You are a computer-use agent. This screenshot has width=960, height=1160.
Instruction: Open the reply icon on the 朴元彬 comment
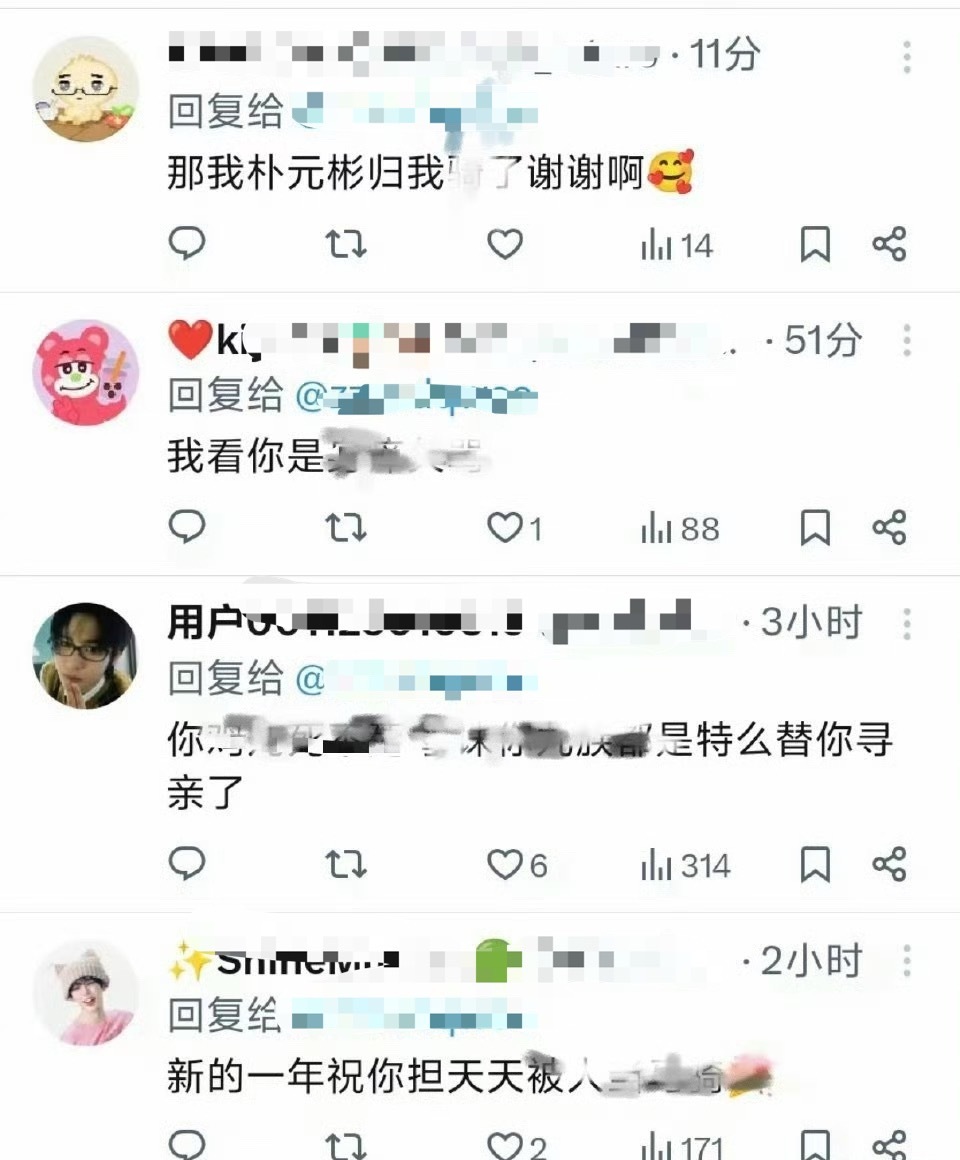[185, 243]
